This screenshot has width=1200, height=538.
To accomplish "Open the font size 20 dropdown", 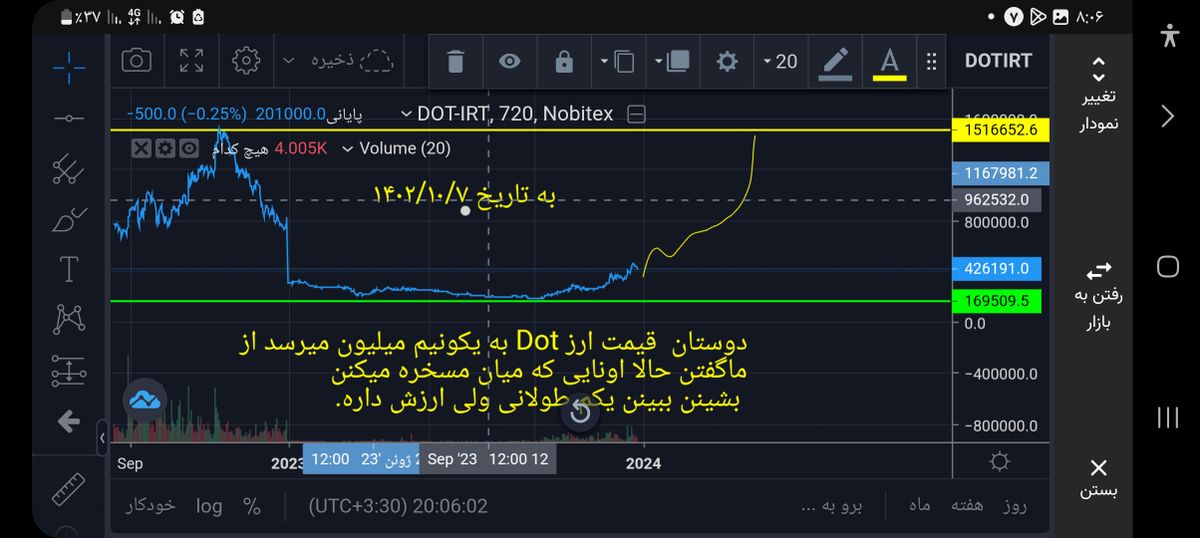I will 780,62.
